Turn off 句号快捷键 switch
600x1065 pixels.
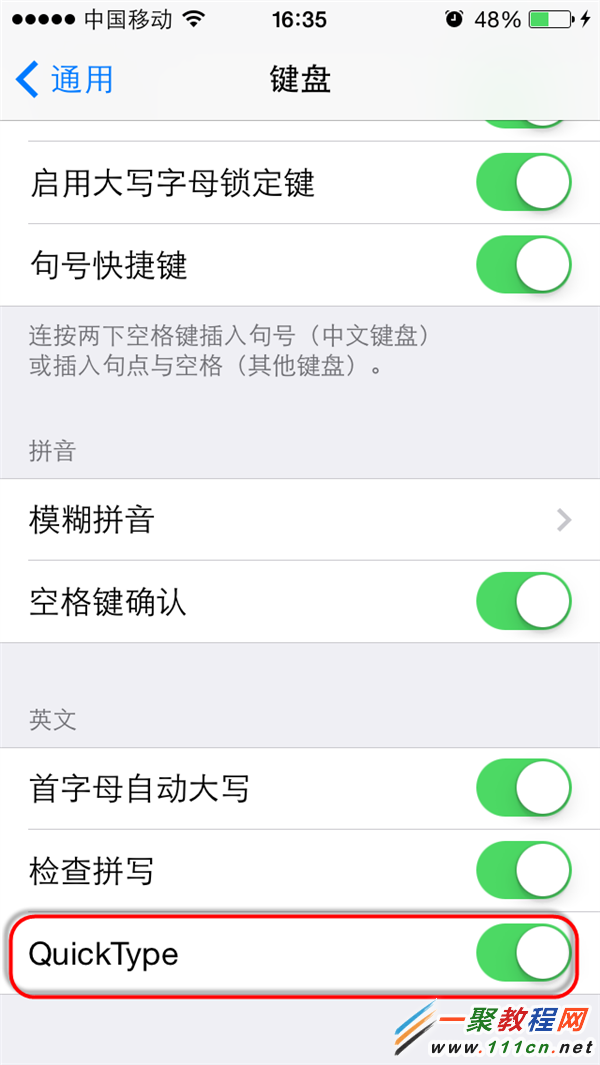[x=523, y=265]
